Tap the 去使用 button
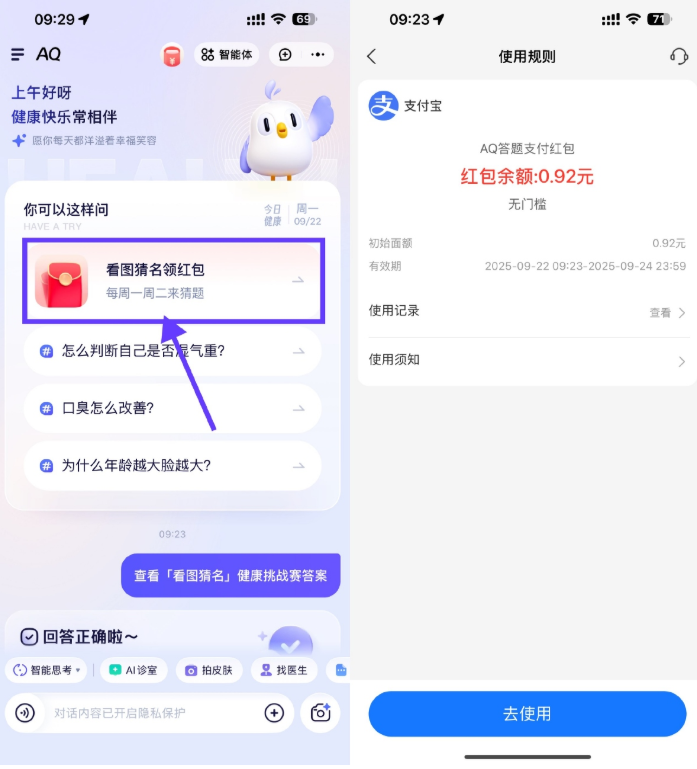 point(527,714)
